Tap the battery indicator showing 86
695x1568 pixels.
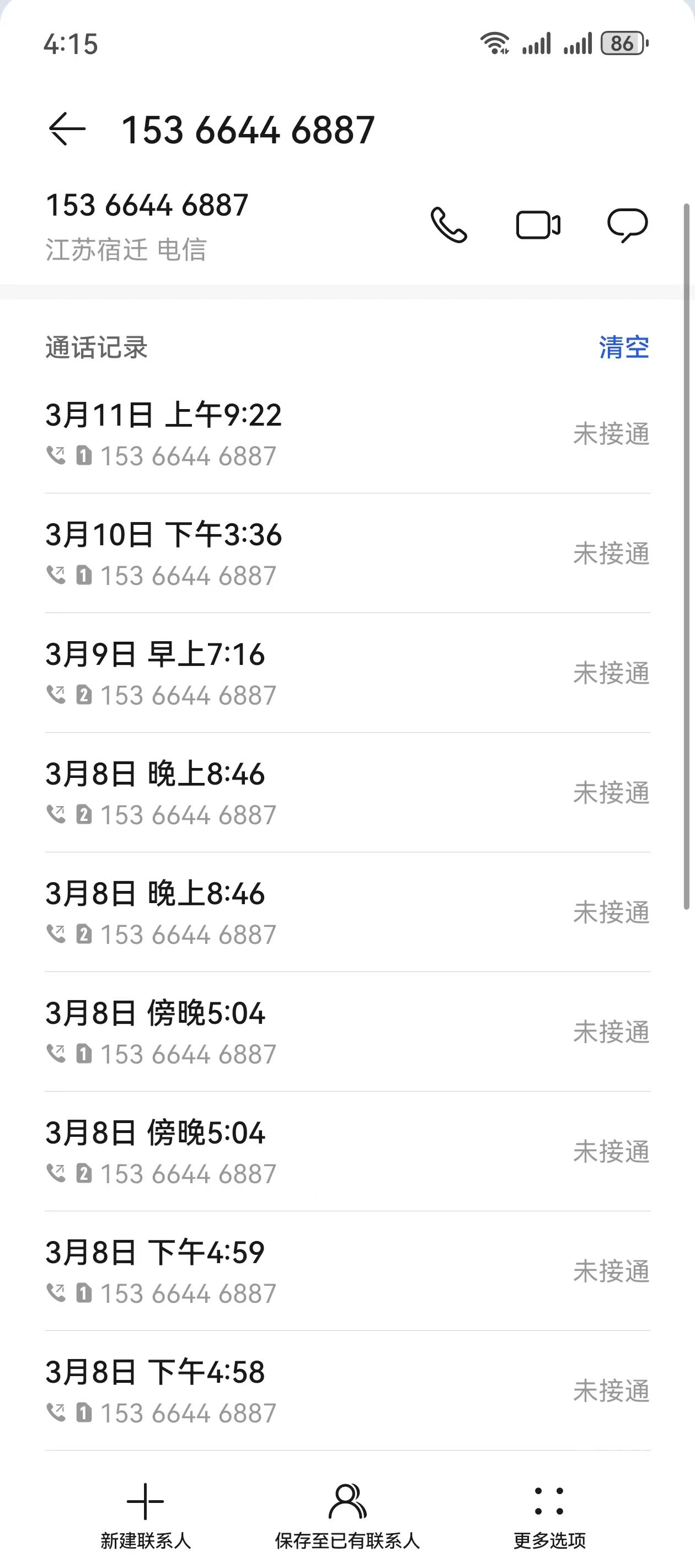[x=623, y=41]
